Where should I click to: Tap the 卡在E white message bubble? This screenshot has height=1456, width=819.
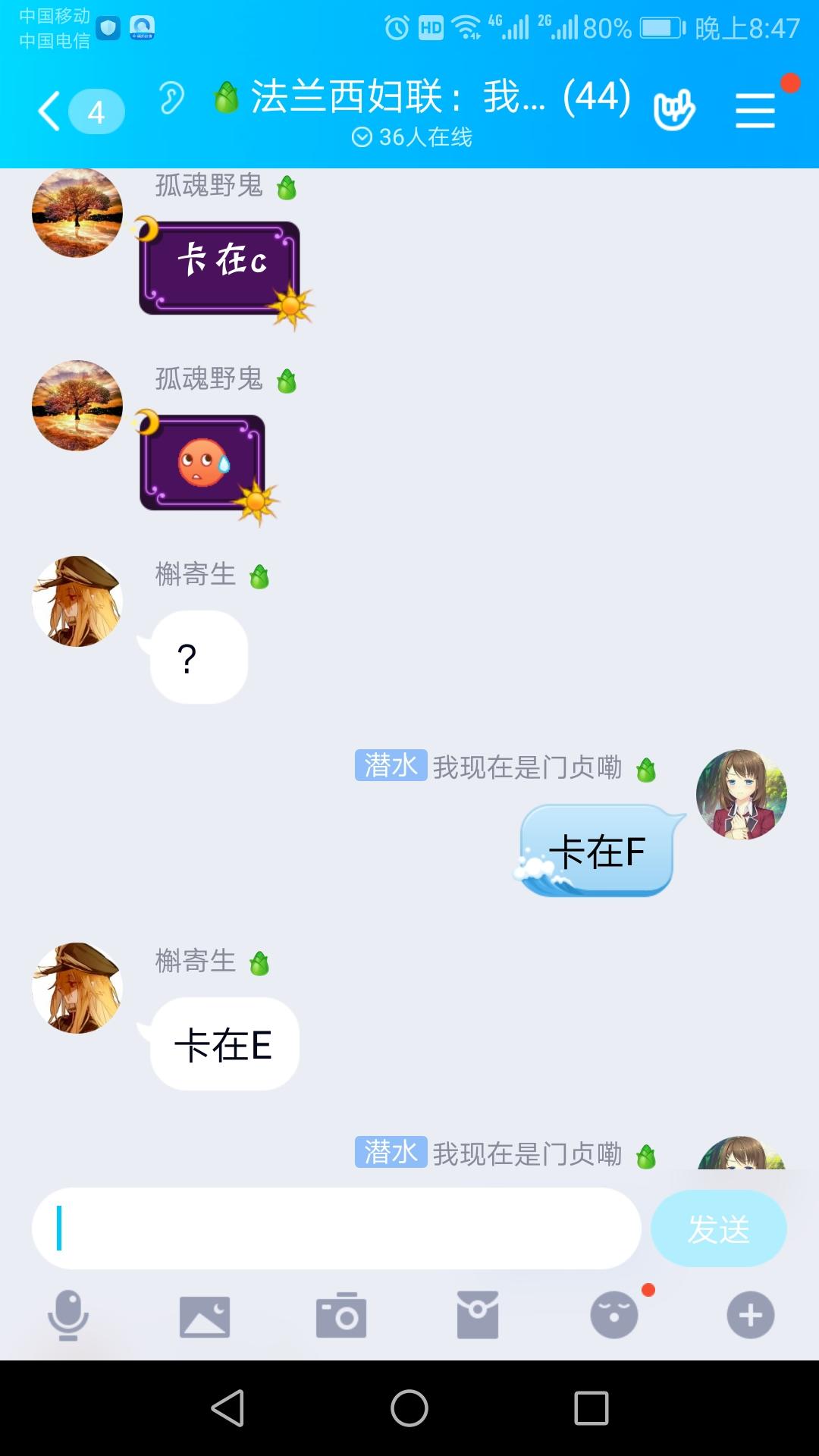pyautogui.click(x=224, y=1043)
